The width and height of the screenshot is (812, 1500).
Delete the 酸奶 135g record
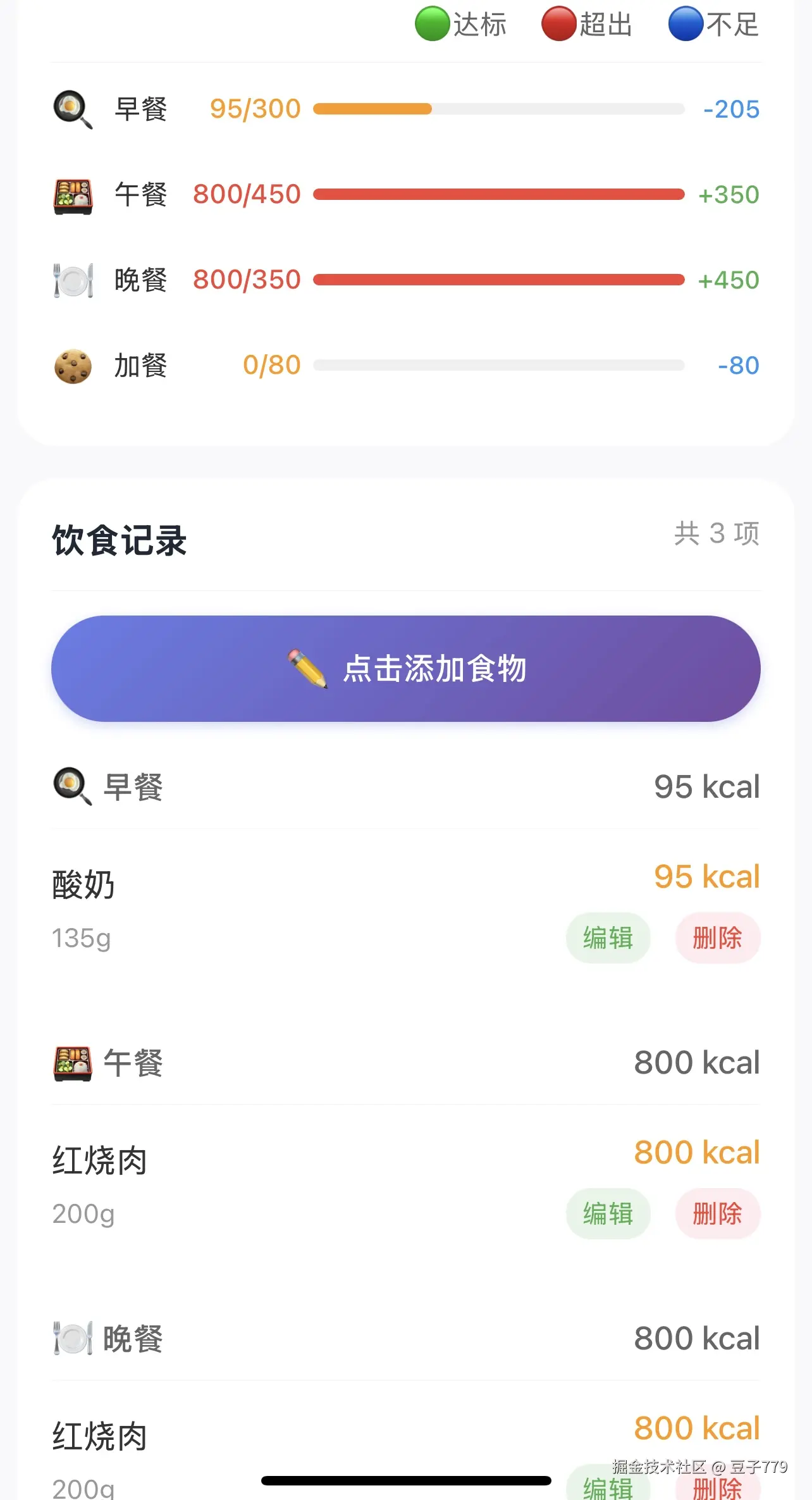tap(717, 938)
